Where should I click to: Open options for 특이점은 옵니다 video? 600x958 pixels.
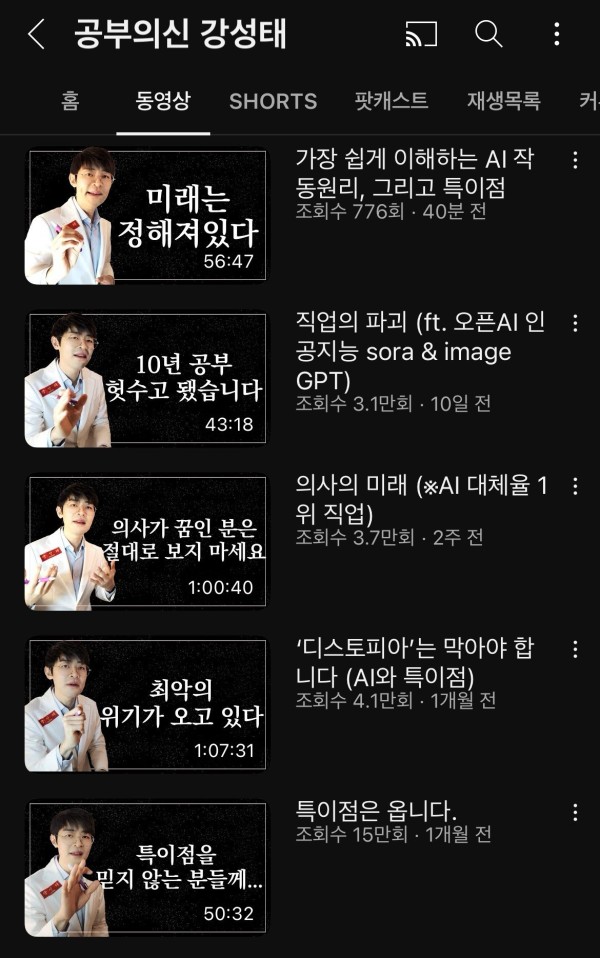pos(575,812)
